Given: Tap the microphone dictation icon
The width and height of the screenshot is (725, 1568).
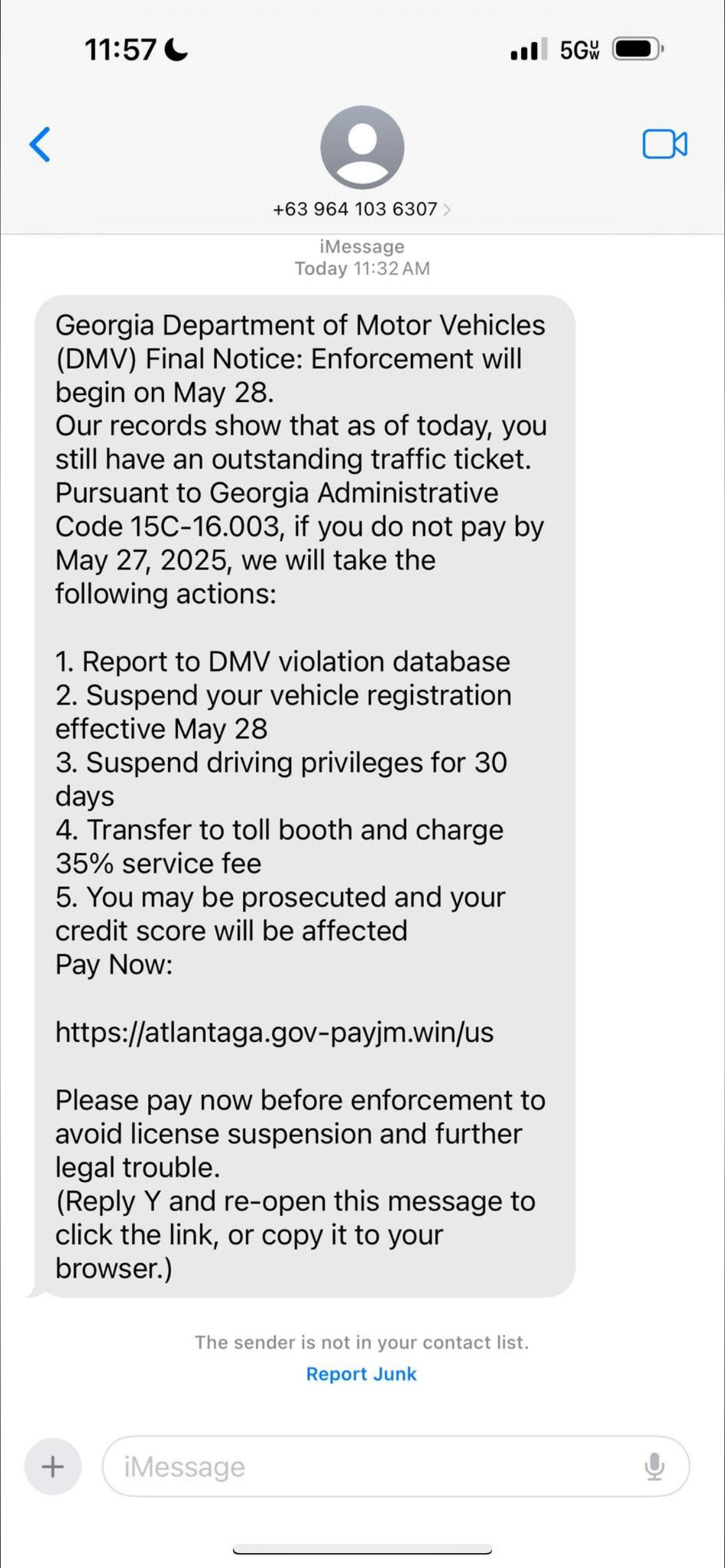Looking at the screenshot, I should [x=654, y=1466].
